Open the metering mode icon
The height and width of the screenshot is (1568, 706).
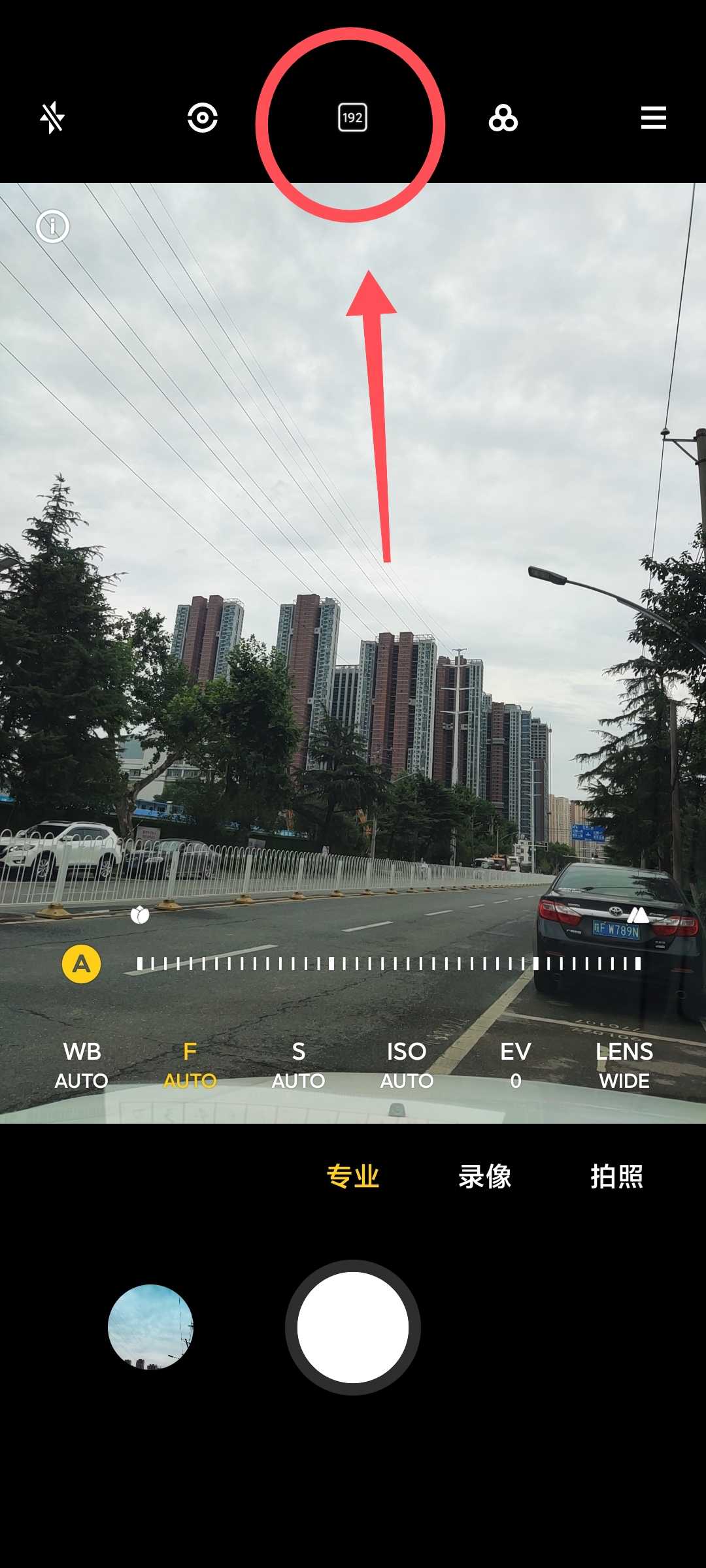203,118
